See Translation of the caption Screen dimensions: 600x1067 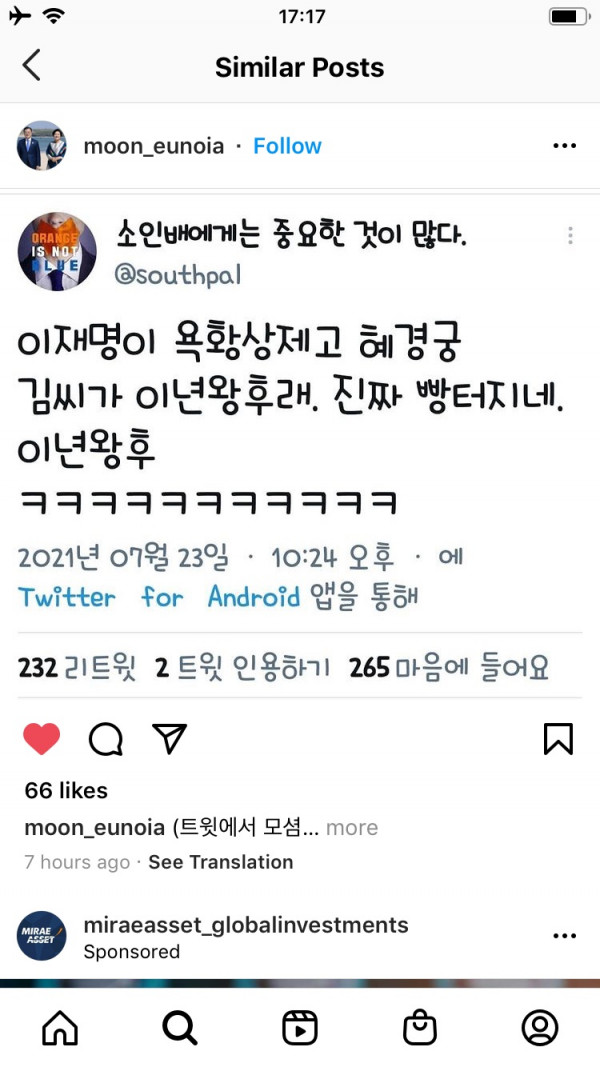coord(221,862)
